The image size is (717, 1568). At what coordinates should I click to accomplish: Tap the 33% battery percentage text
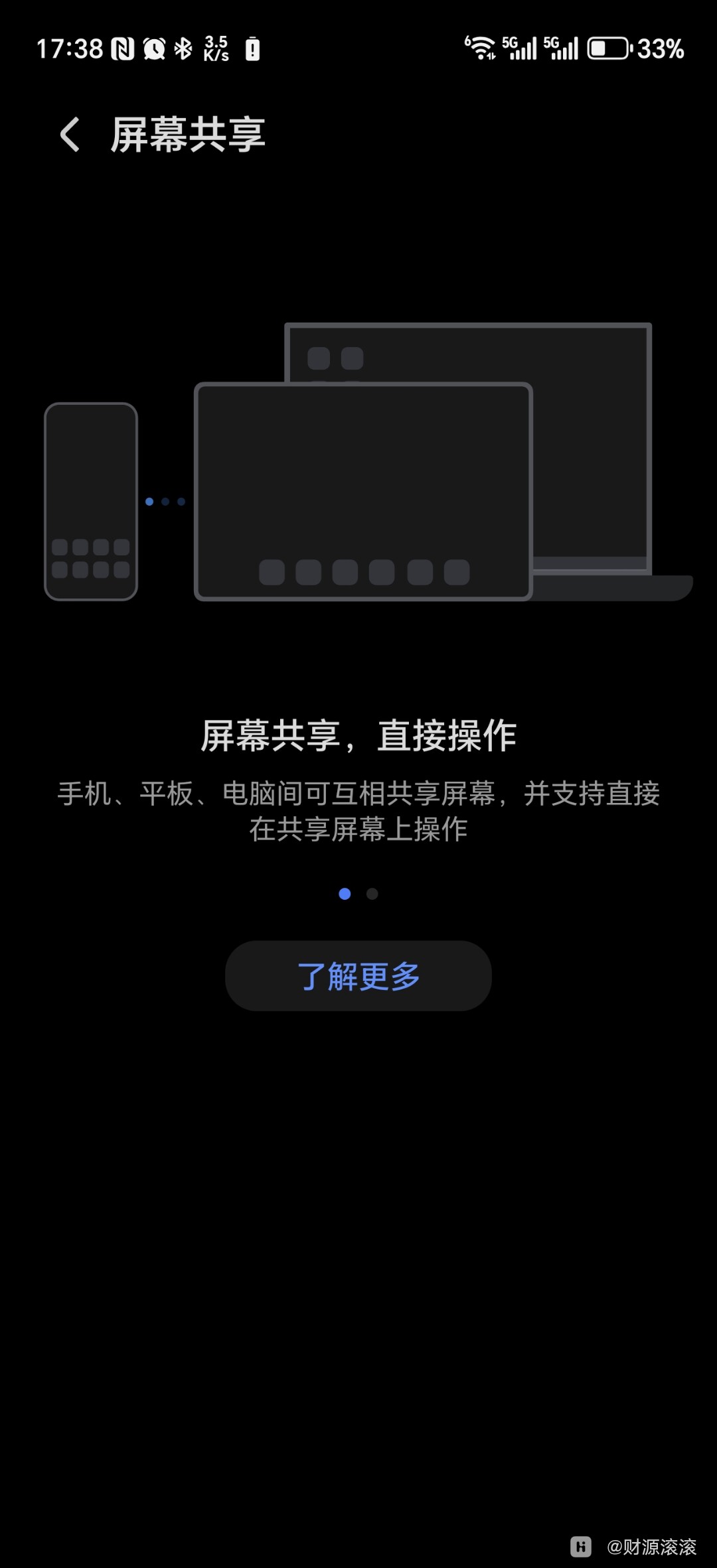click(x=661, y=48)
